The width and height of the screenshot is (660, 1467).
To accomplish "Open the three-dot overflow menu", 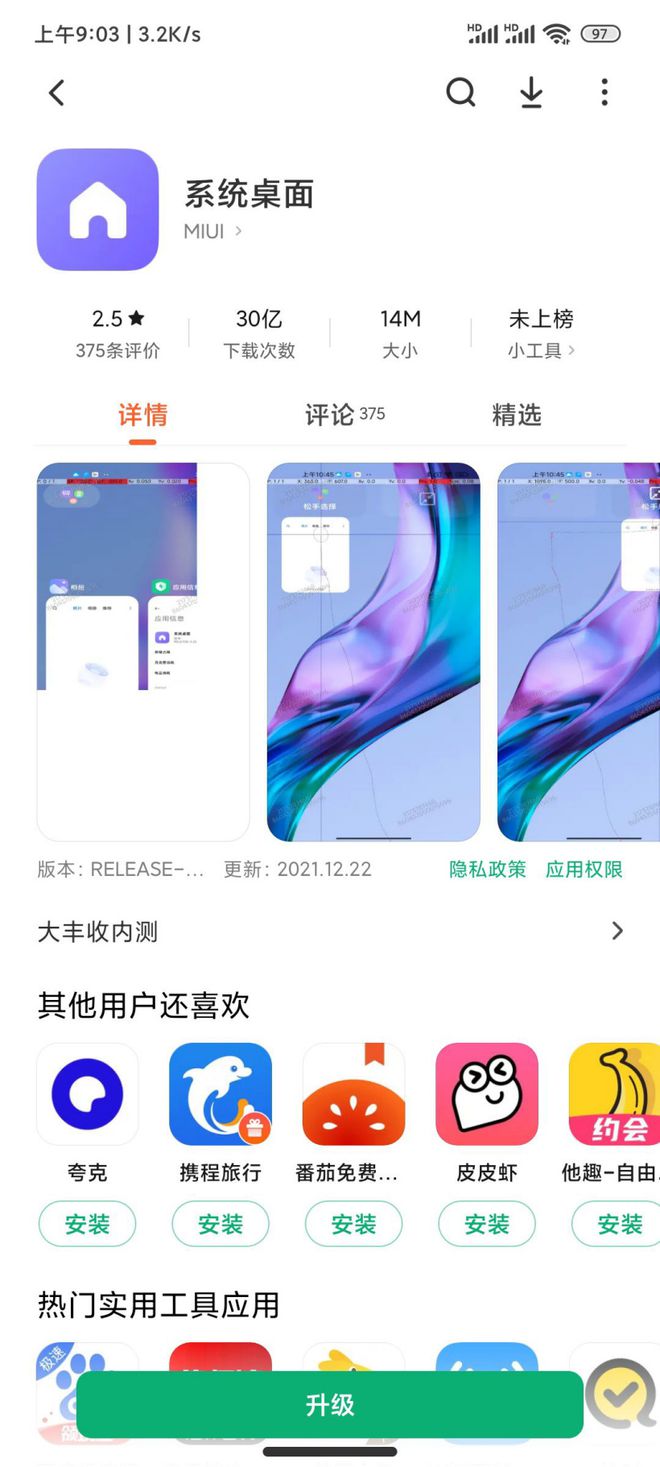I will pyautogui.click(x=604, y=93).
